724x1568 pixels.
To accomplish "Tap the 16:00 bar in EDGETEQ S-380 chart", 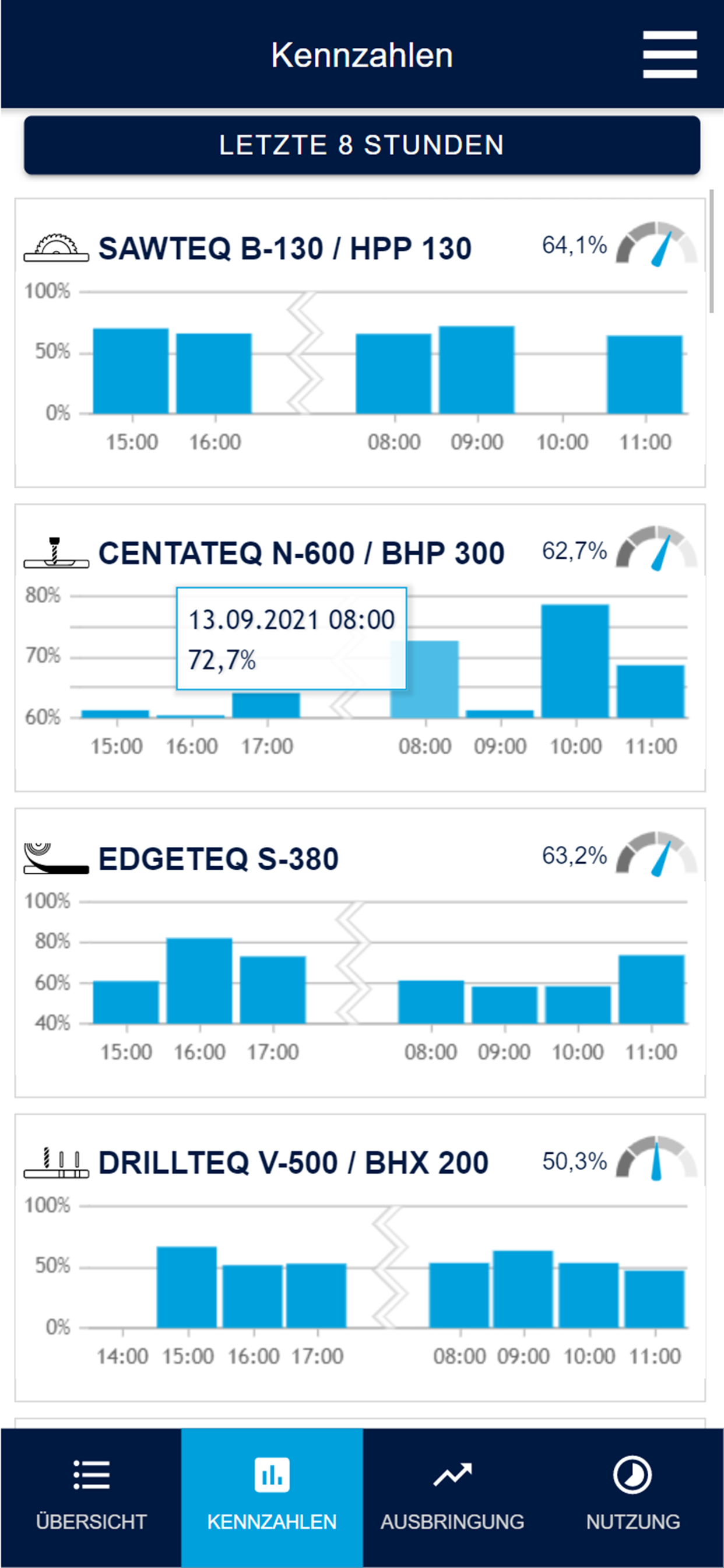I will point(199,981).
